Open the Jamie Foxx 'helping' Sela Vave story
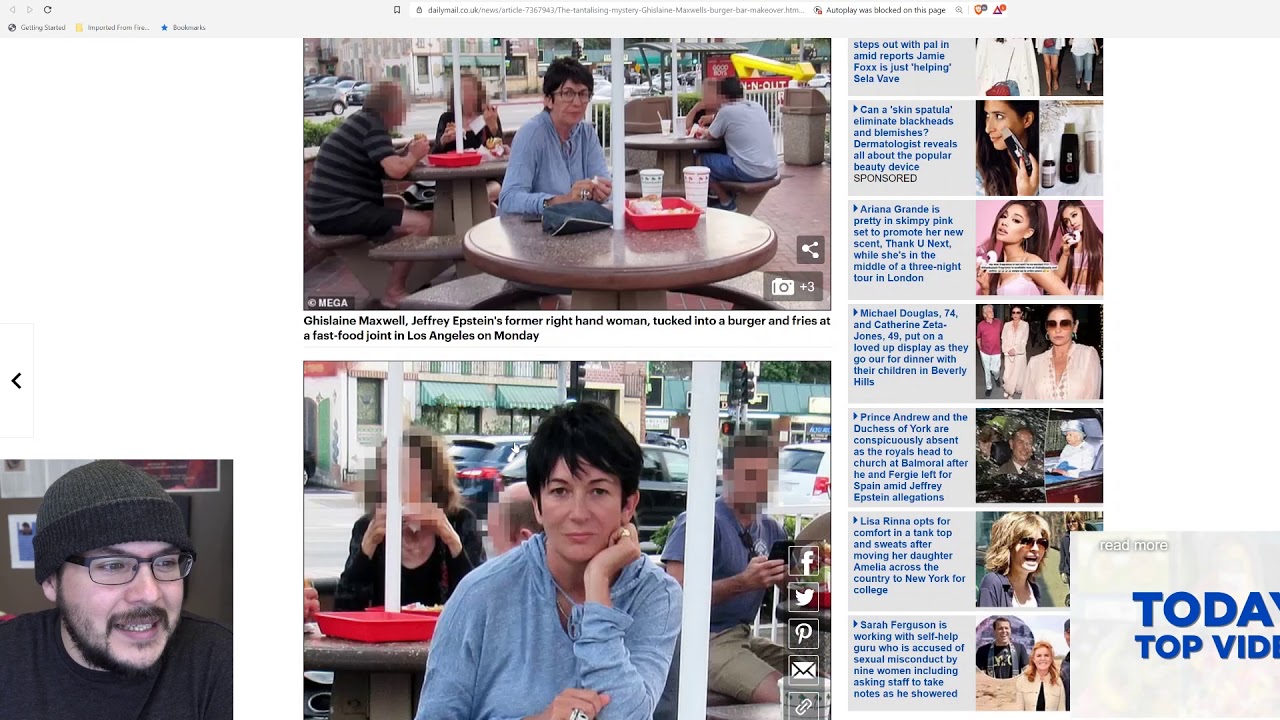This screenshot has width=1280, height=720. click(x=902, y=62)
